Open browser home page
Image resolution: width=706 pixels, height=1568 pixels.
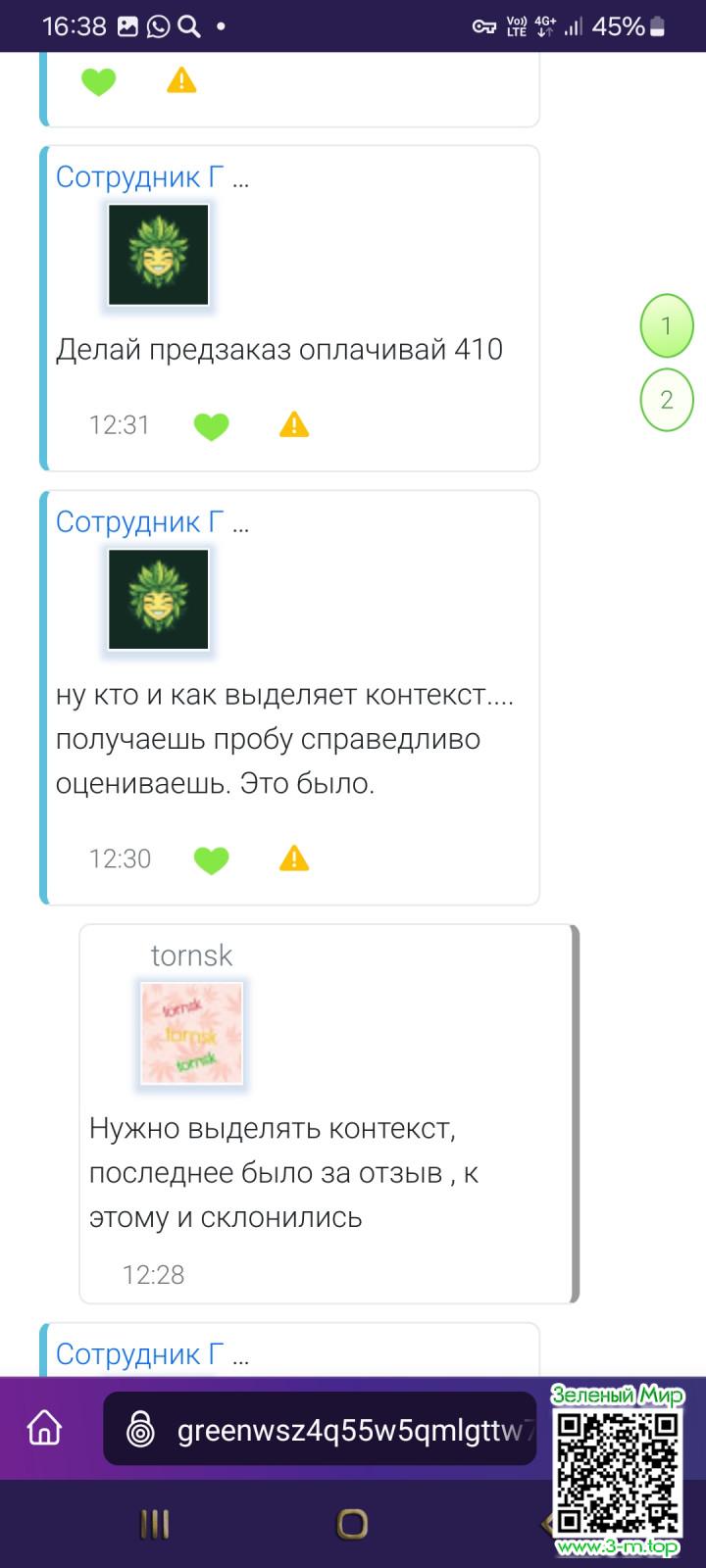[45, 1429]
